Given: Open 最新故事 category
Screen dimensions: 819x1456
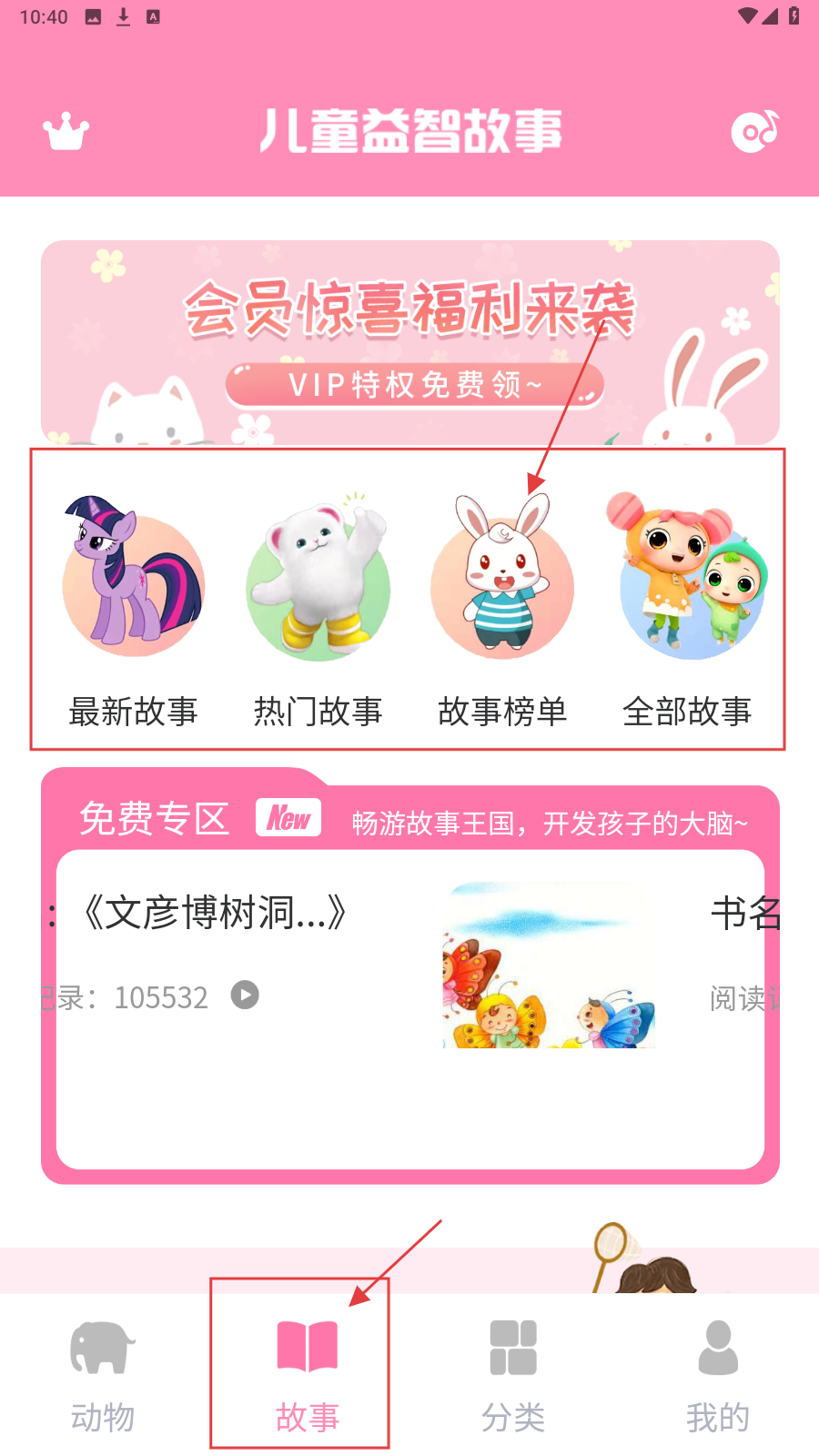Looking at the screenshot, I should click(134, 608).
